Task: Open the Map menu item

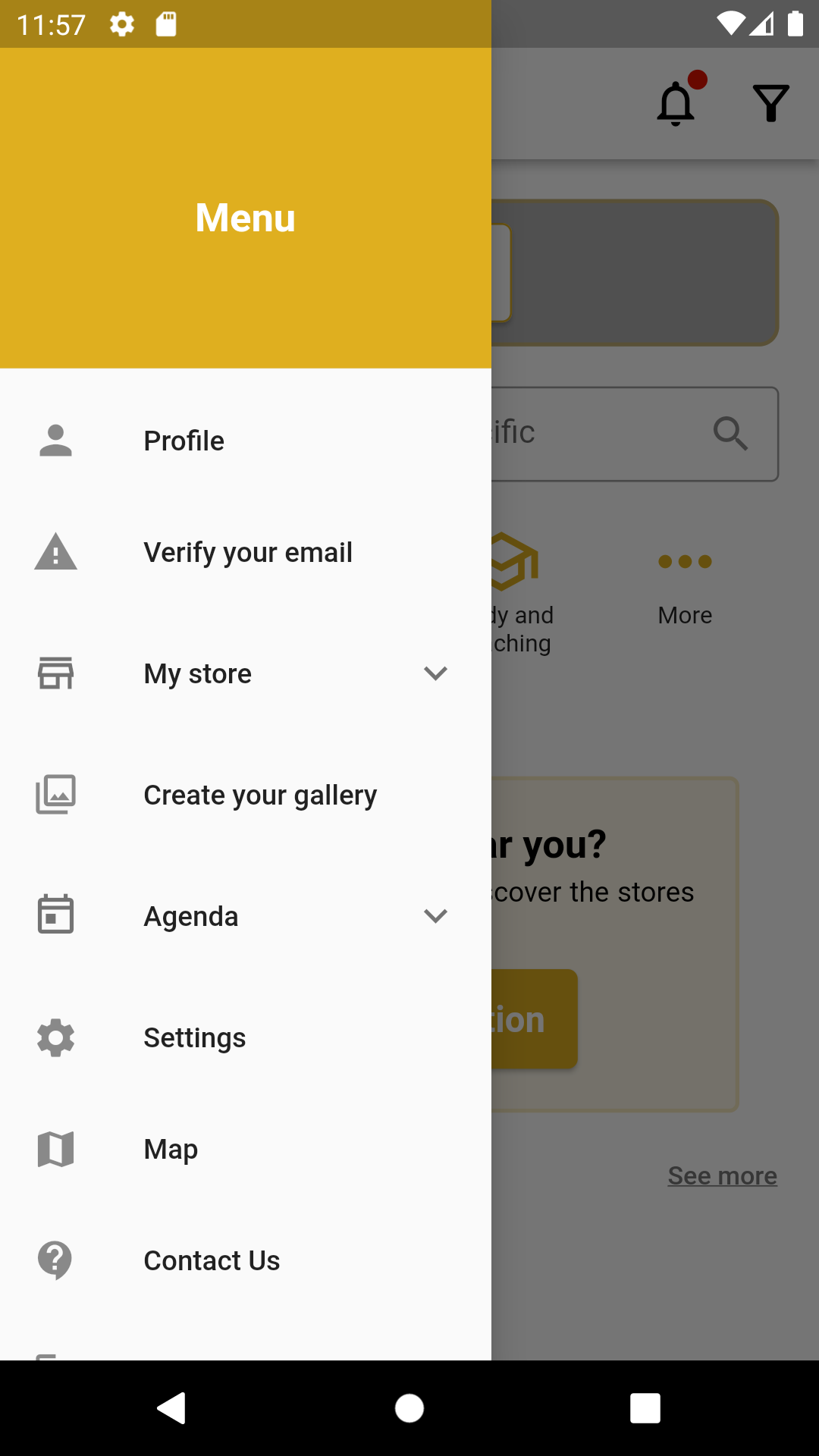Action: click(x=171, y=1149)
